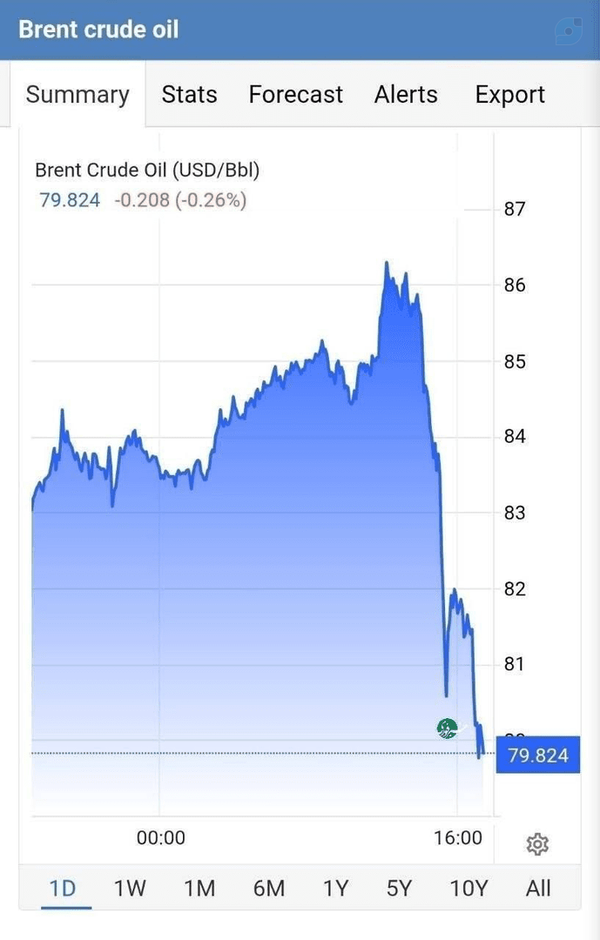The width and height of the screenshot is (600, 940).
Task: Show the 1M price range
Action: [200, 888]
